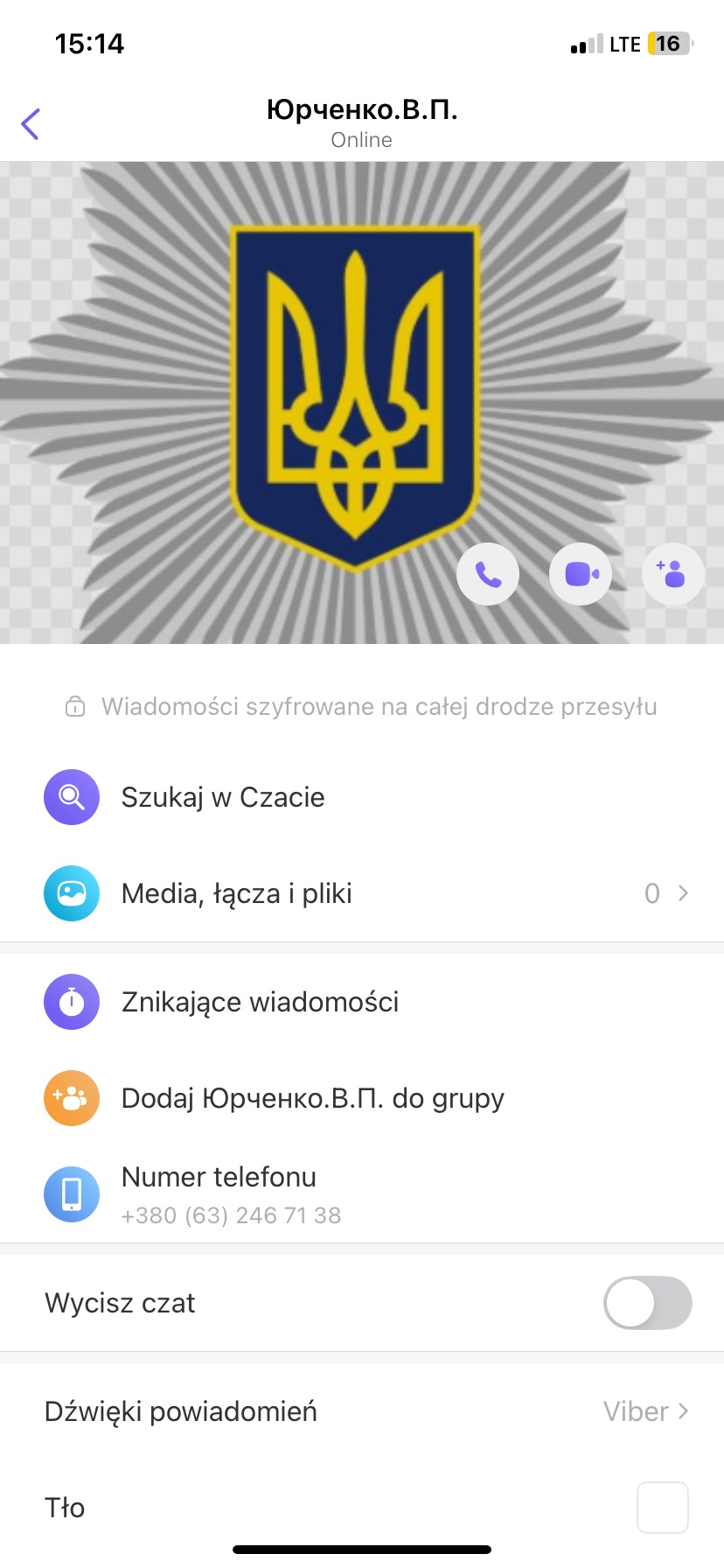Viewport: 724px width, 1568px height.
Task: Tap the add participant icon
Action: point(672,574)
